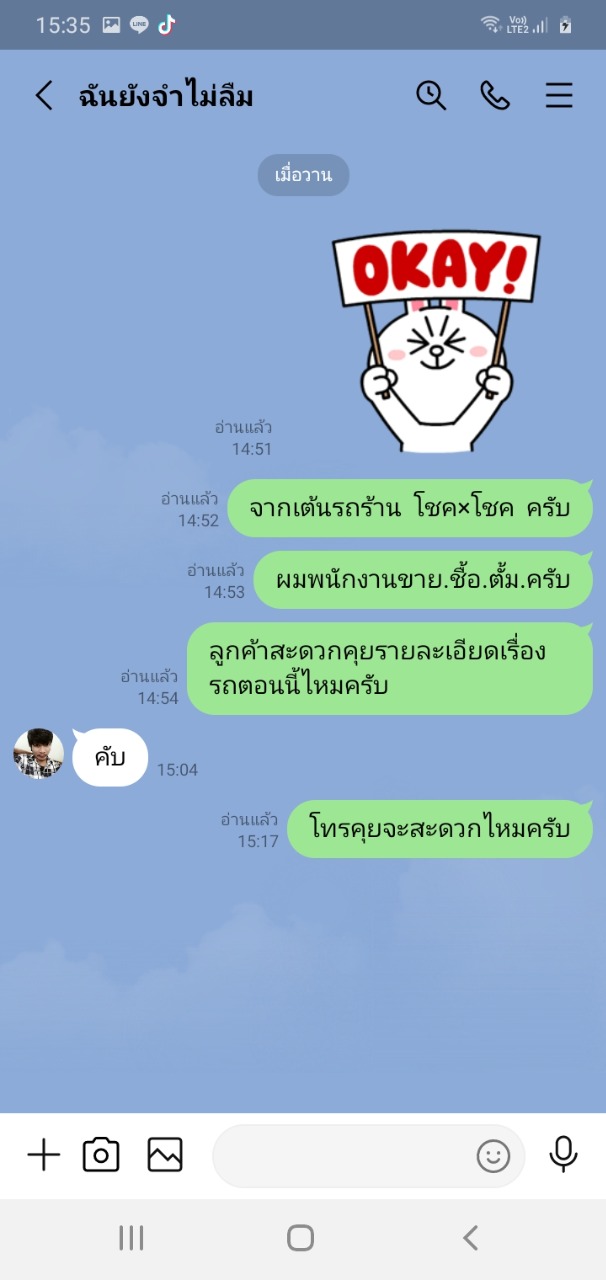Open the plus attachment menu
The width and height of the screenshot is (606, 1280).
point(43,1155)
